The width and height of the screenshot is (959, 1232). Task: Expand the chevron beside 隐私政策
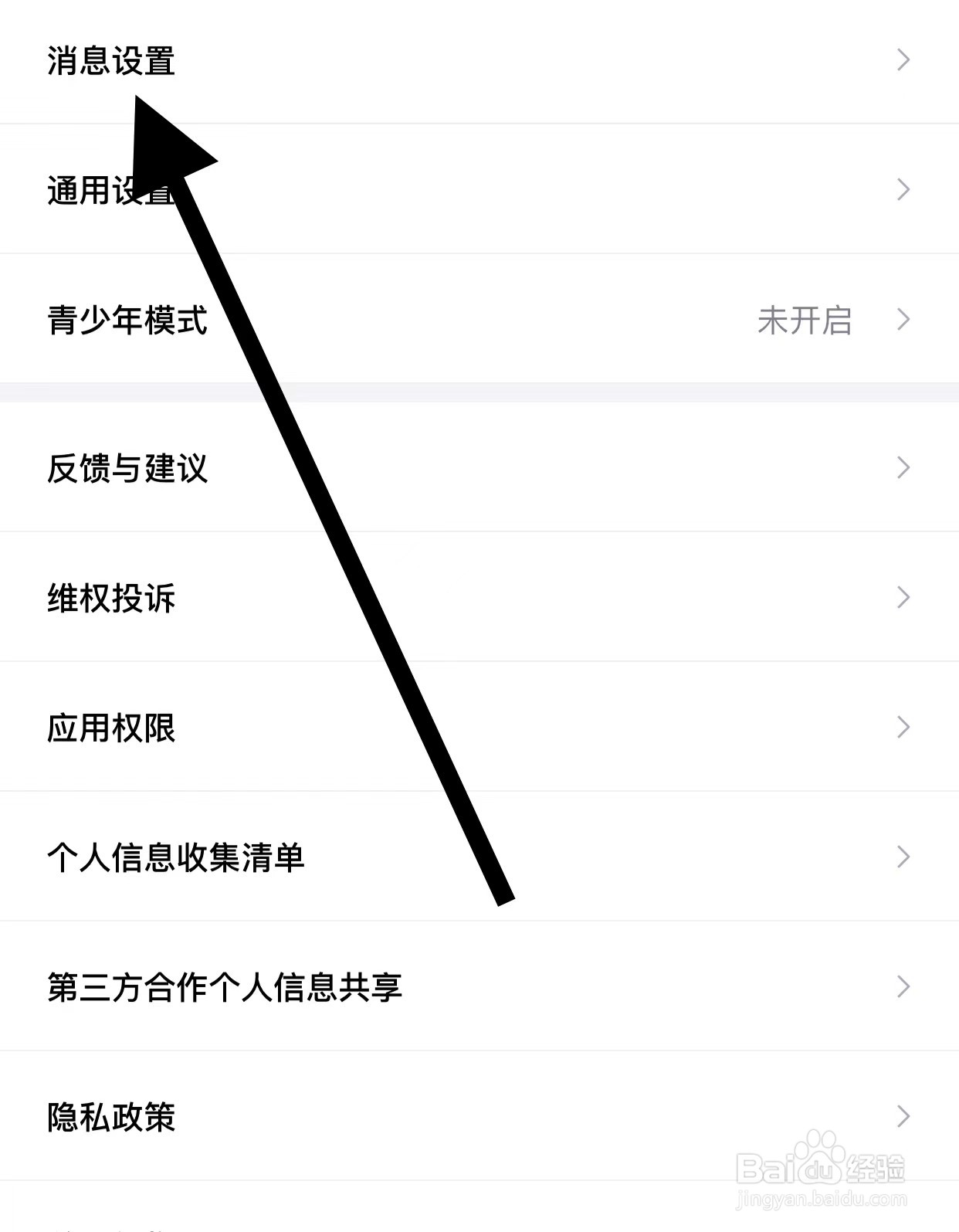click(x=905, y=1115)
